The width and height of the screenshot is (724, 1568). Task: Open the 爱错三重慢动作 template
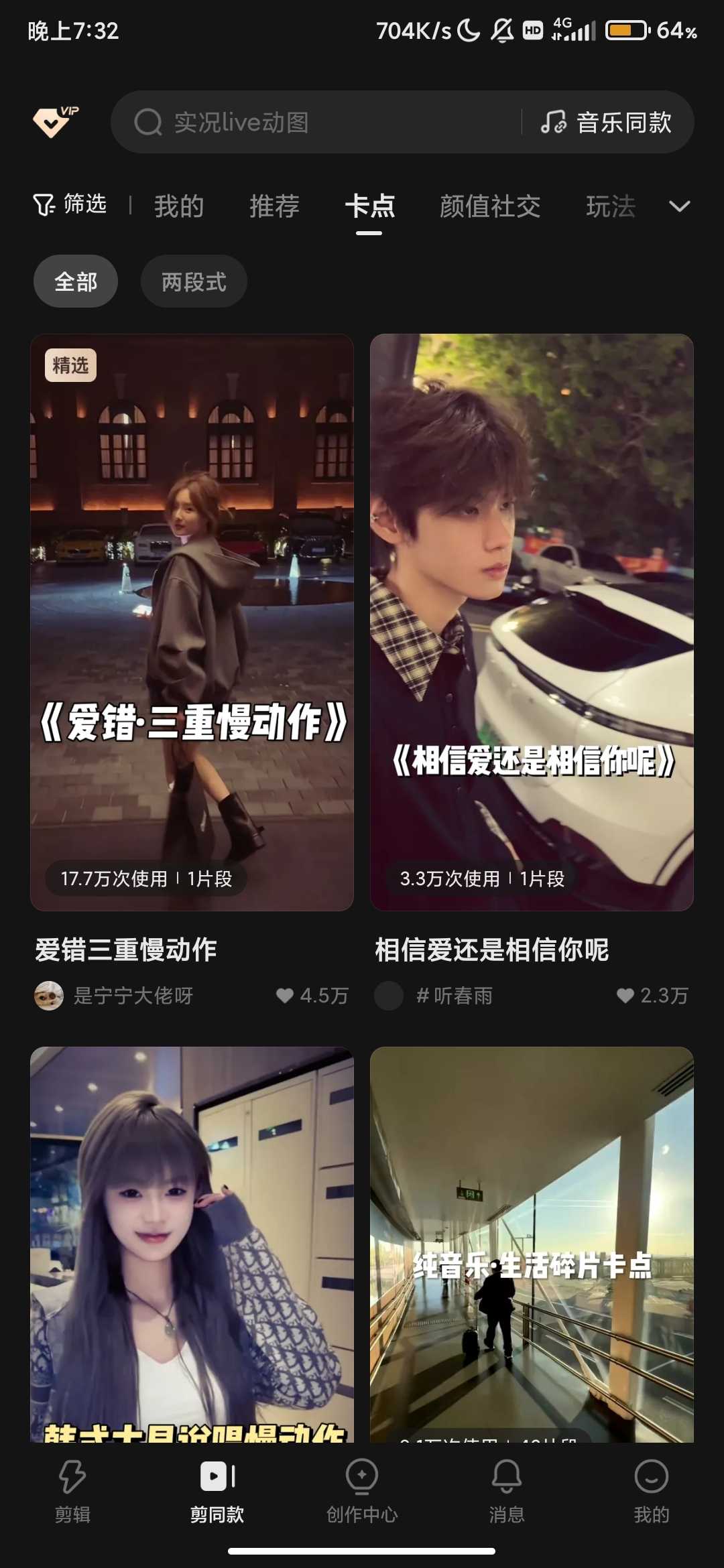pyautogui.click(x=192, y=622)
